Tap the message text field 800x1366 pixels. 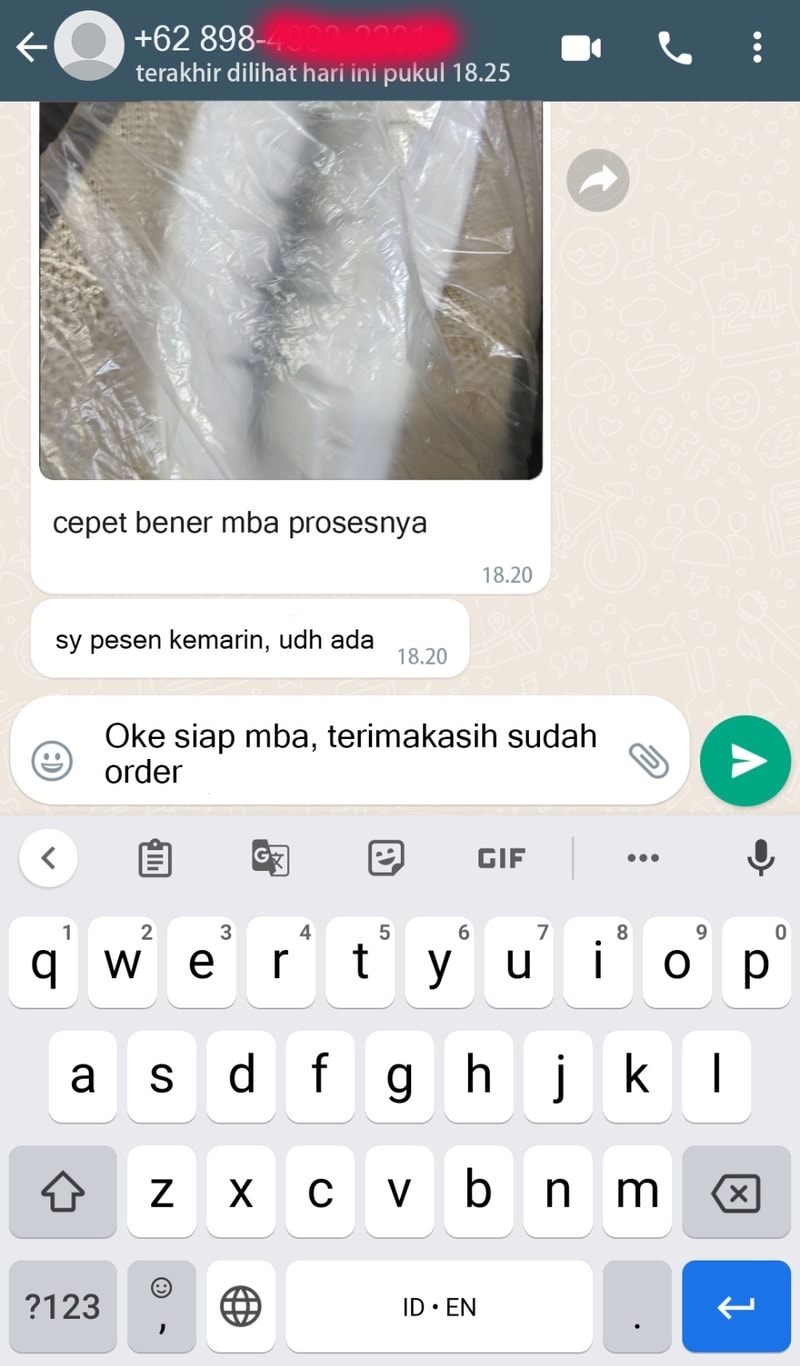[x=350, y=753]
